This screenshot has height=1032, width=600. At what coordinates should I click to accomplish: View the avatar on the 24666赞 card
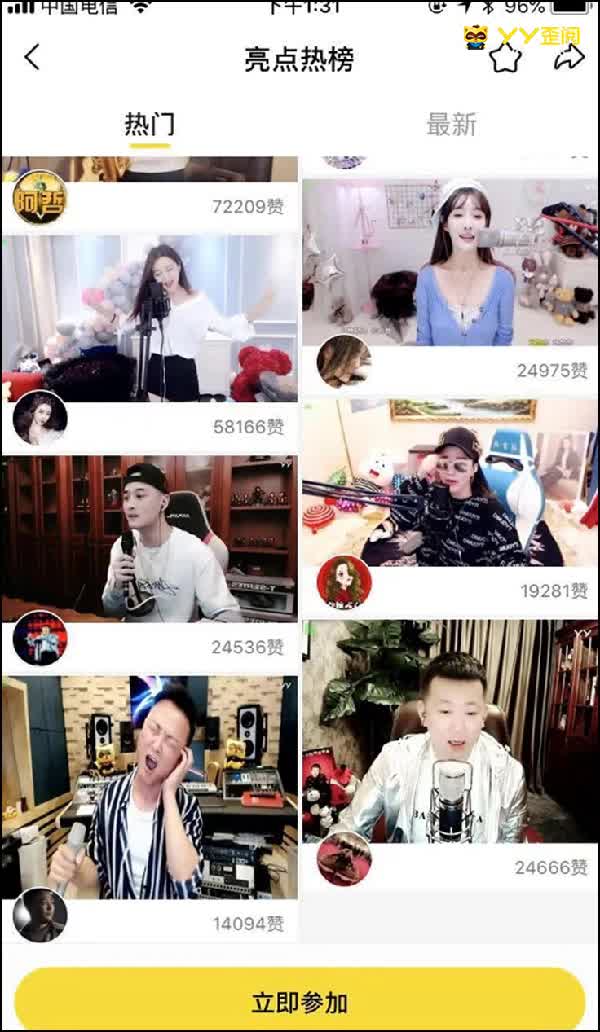click(344, 858)
